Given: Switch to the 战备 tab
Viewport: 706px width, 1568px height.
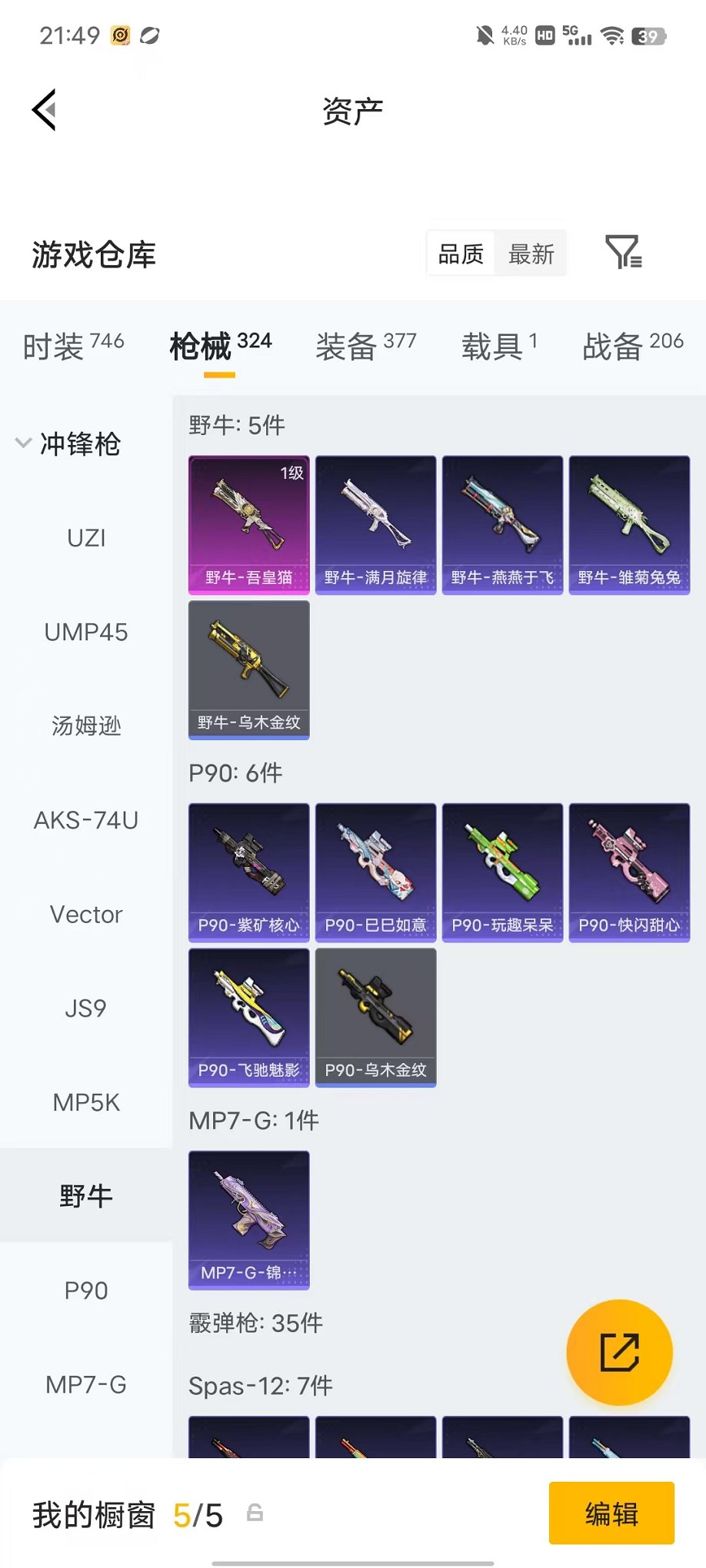Looking at the screenshot, I should point(633,346).
